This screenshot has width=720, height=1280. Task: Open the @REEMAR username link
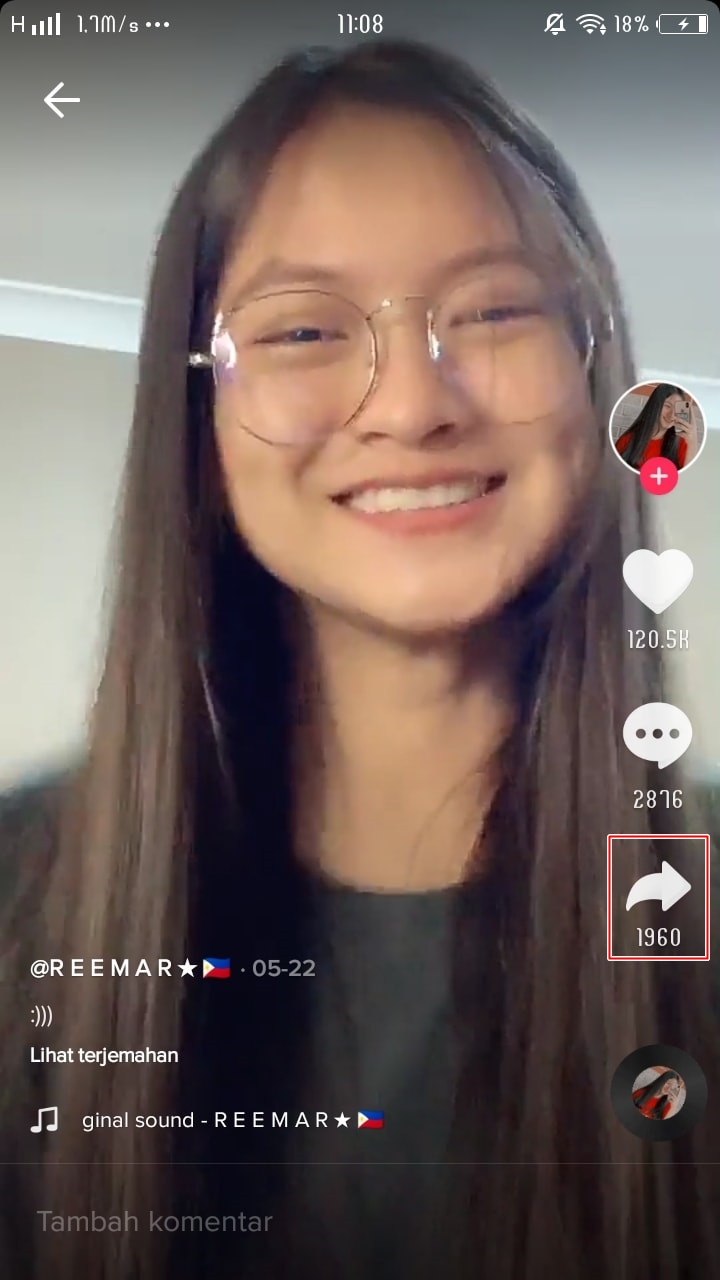point(130,968)
